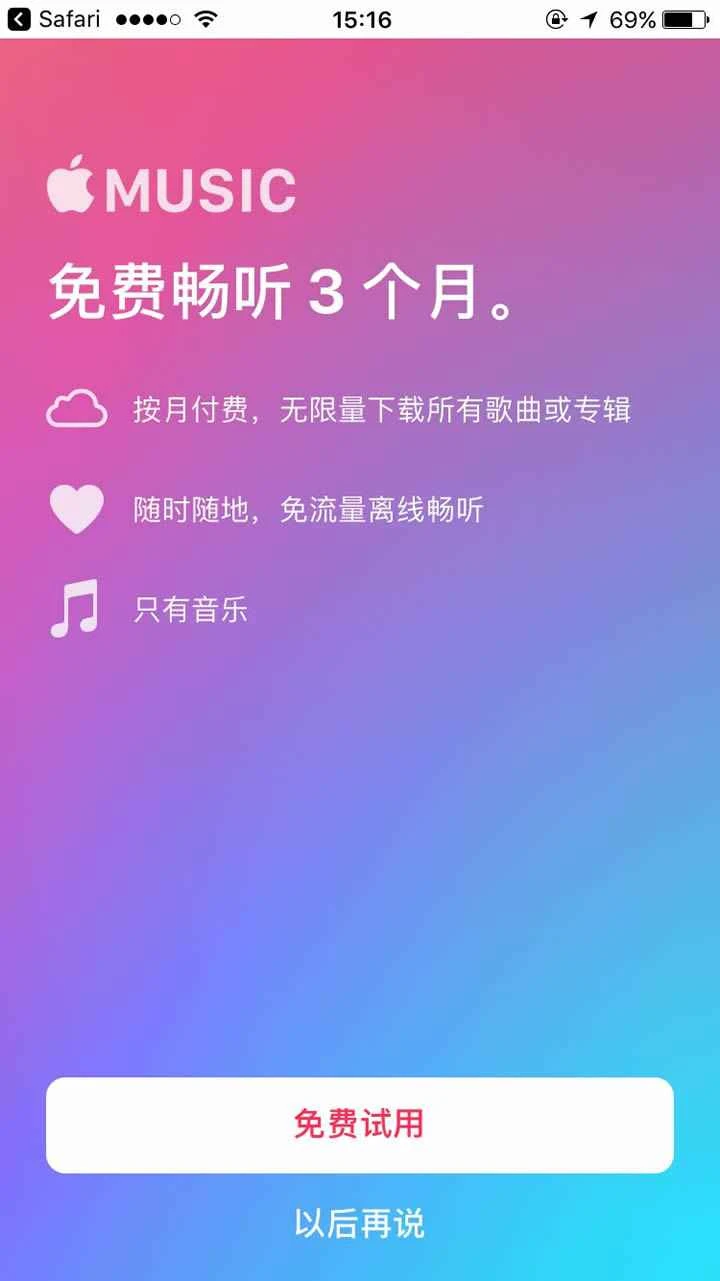Click the 69% battery percentage text

[x=632, y=17]
